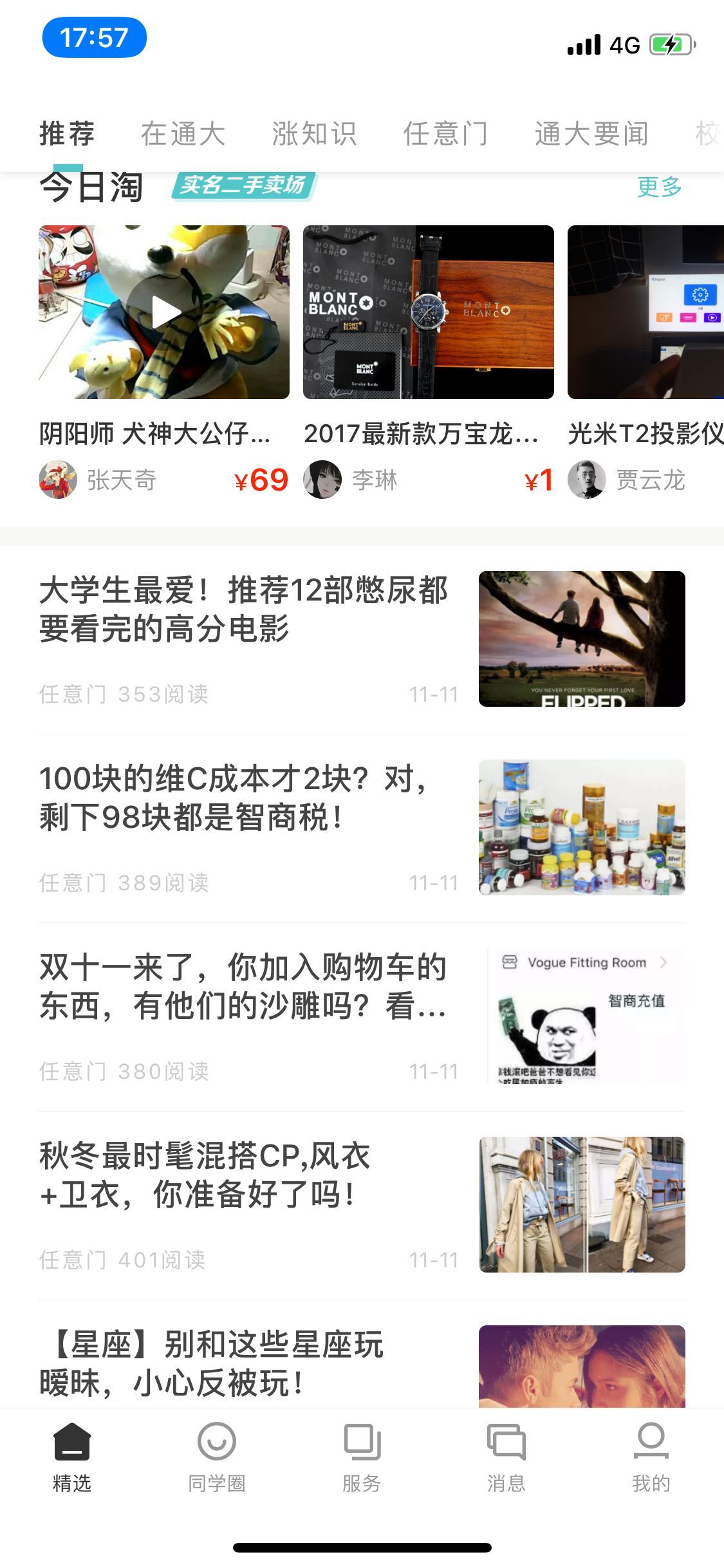Open the 双十一来了 shopping cart article
This screenshot has height=1568, width=724.
[x=243, y=987]
